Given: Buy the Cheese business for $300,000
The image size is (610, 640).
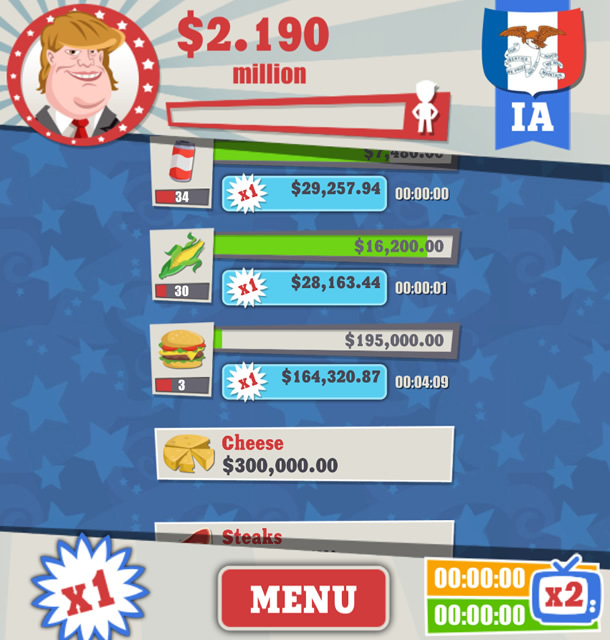Looking at the screenshot, I should pos(304,455).
